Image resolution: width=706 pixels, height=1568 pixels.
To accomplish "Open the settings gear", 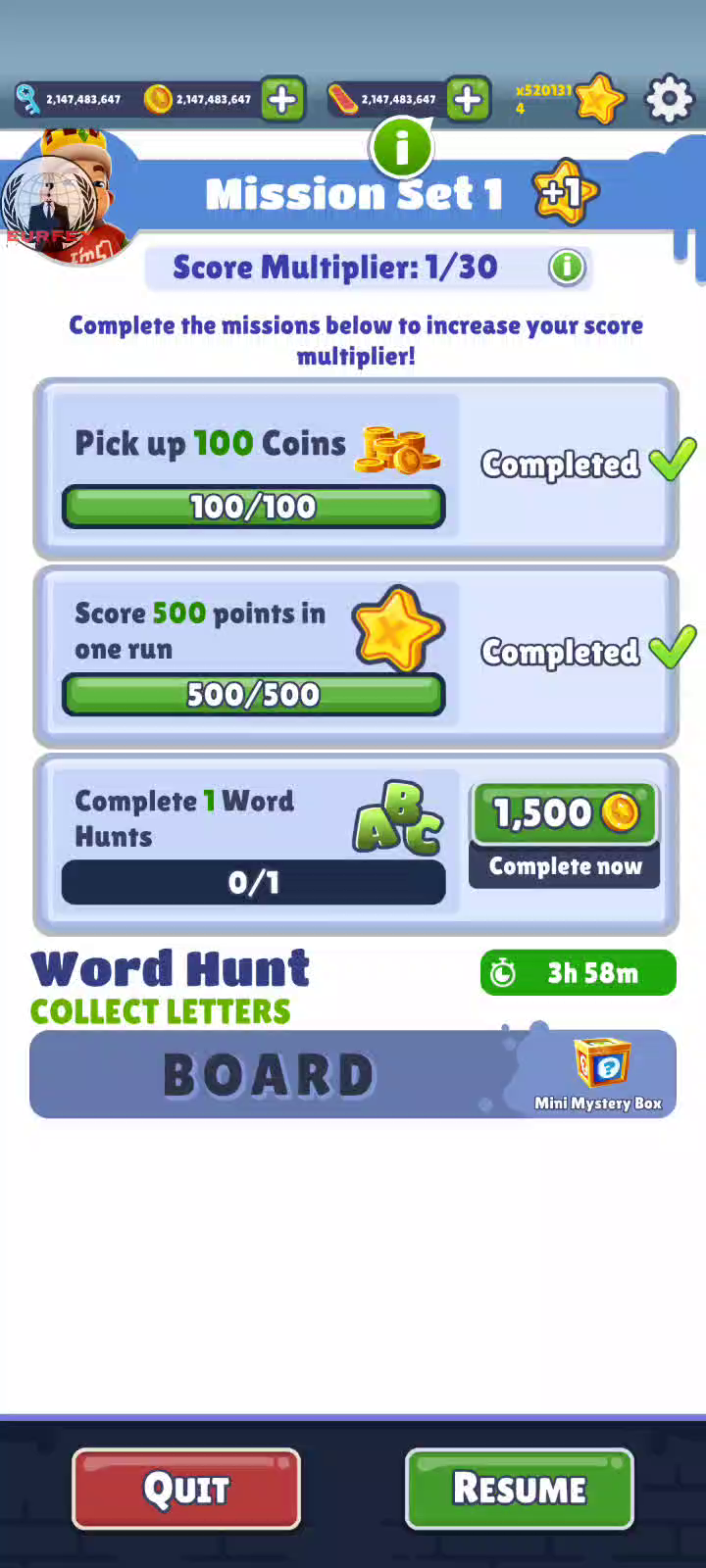I will point(669,98).
